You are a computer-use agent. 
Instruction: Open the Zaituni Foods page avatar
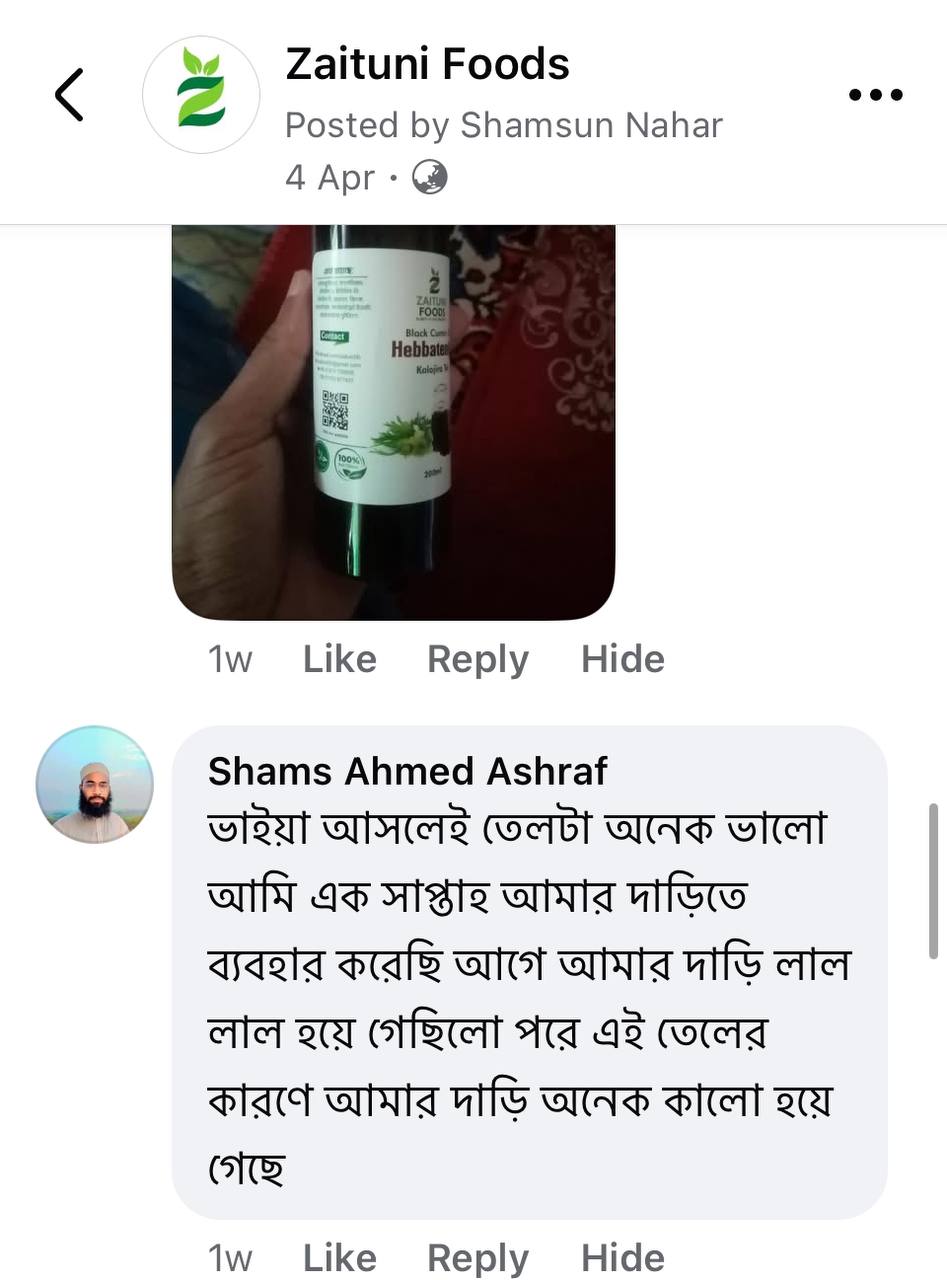click(201, 95)
